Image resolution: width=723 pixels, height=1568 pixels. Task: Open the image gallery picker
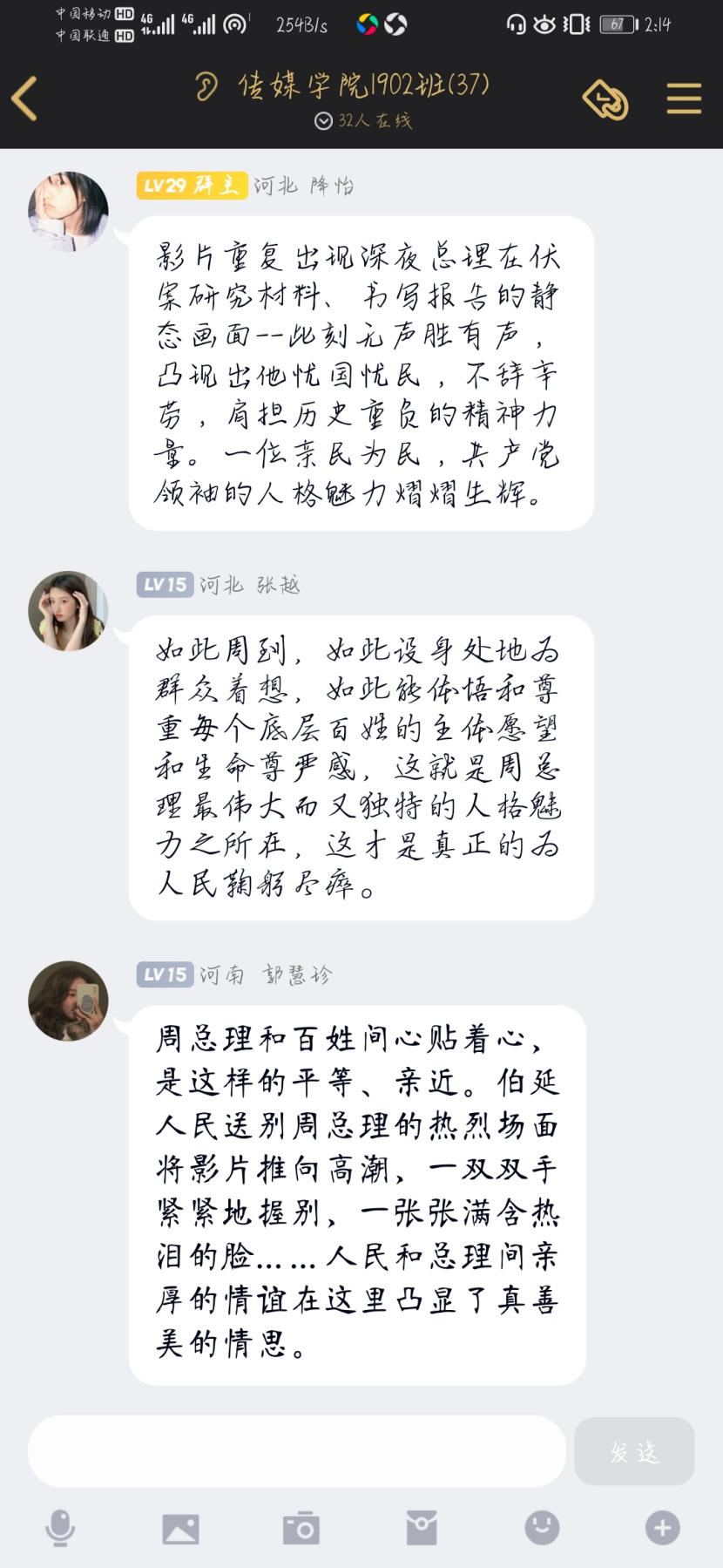pyautogui.click(x=180, y=1528)
